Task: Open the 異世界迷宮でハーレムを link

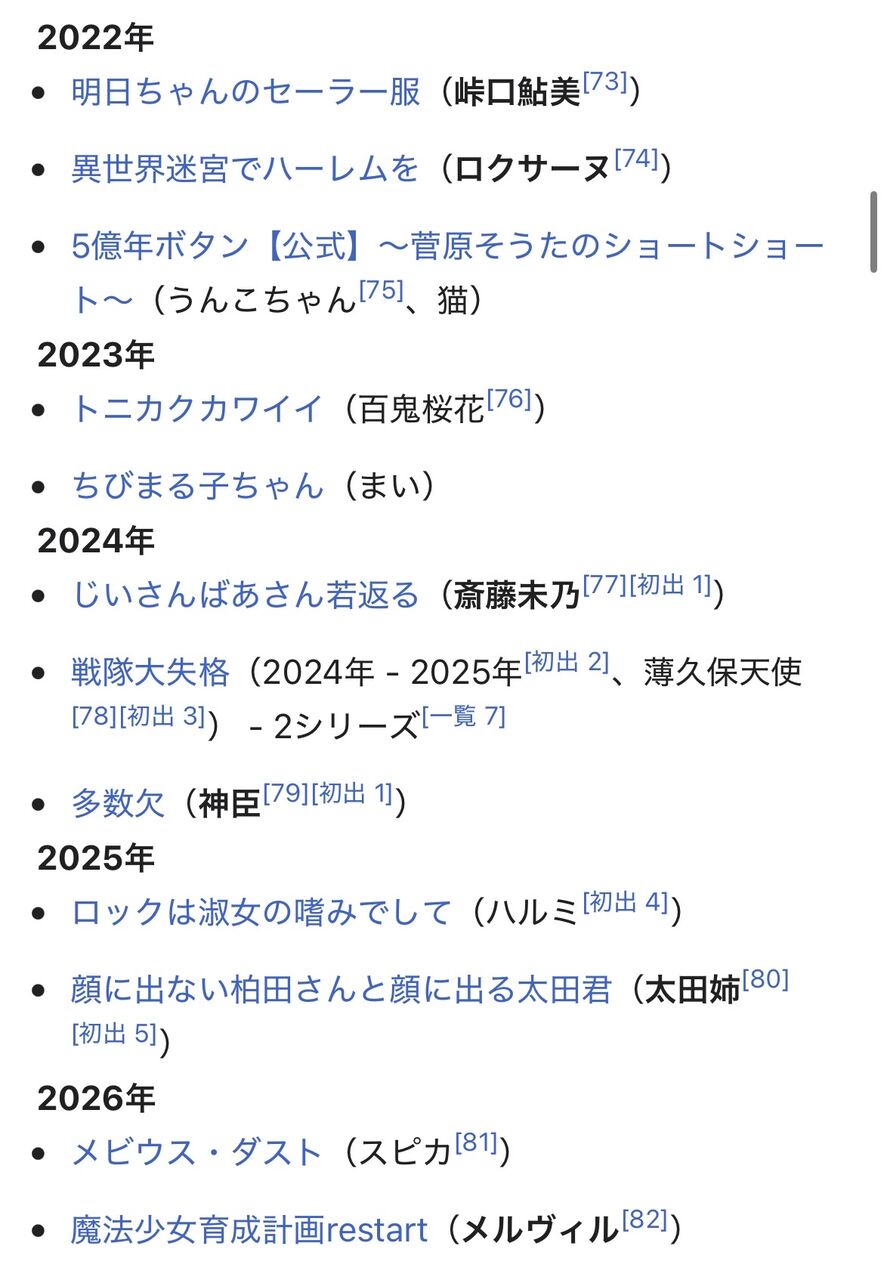Action: tap(246, 168)
